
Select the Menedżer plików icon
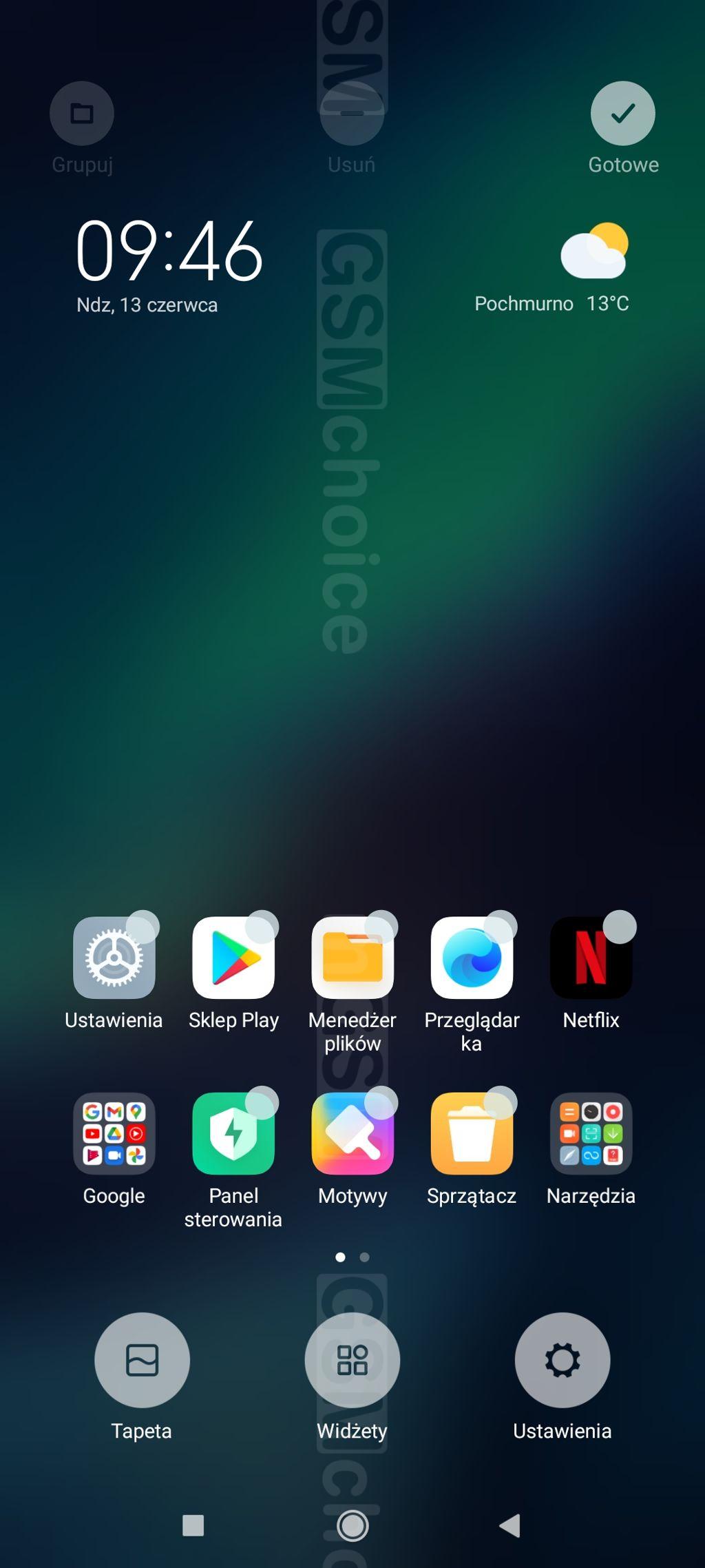(352, 958)
